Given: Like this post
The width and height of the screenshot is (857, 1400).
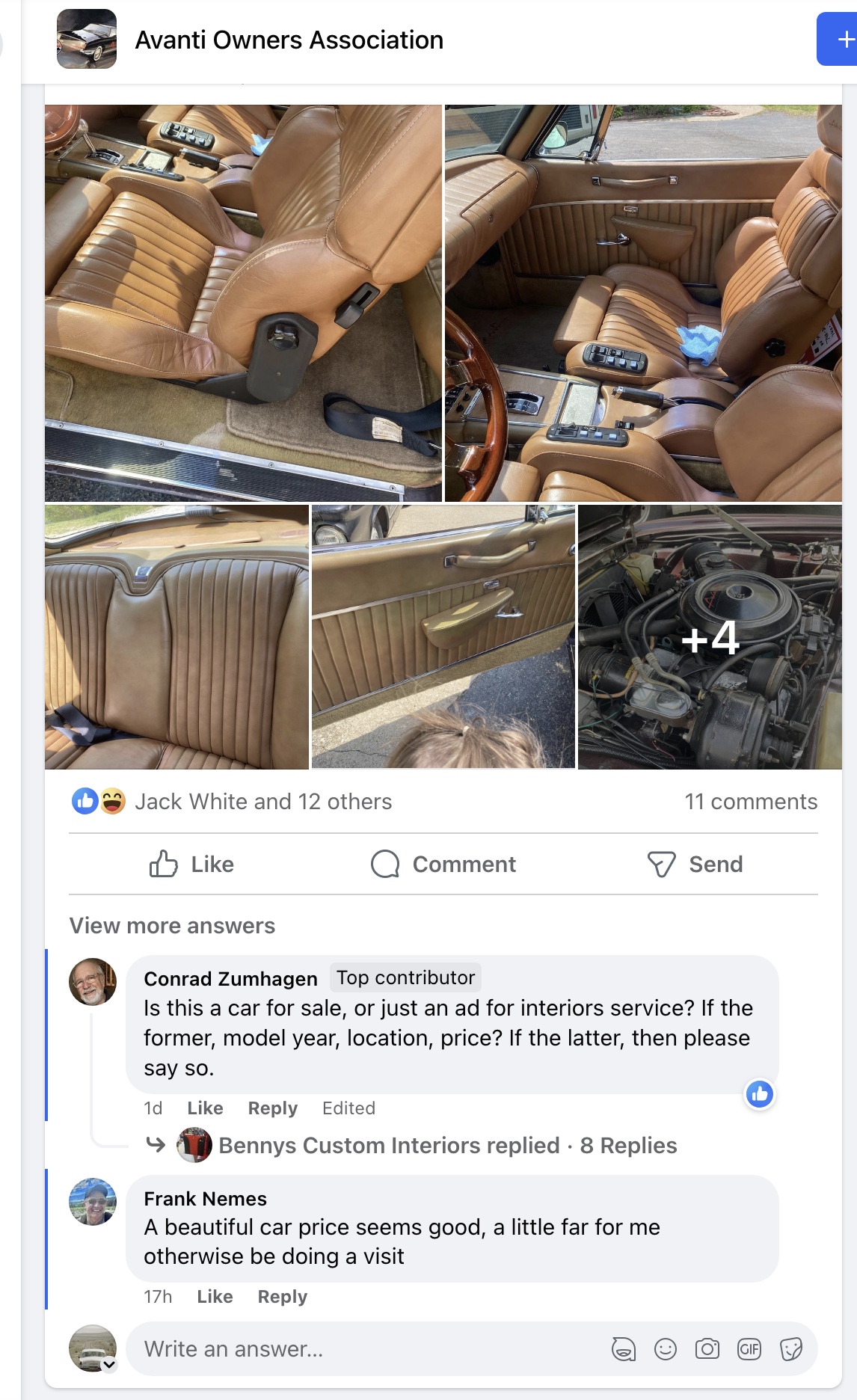Looking at the screenshot, I should (191, 865).
